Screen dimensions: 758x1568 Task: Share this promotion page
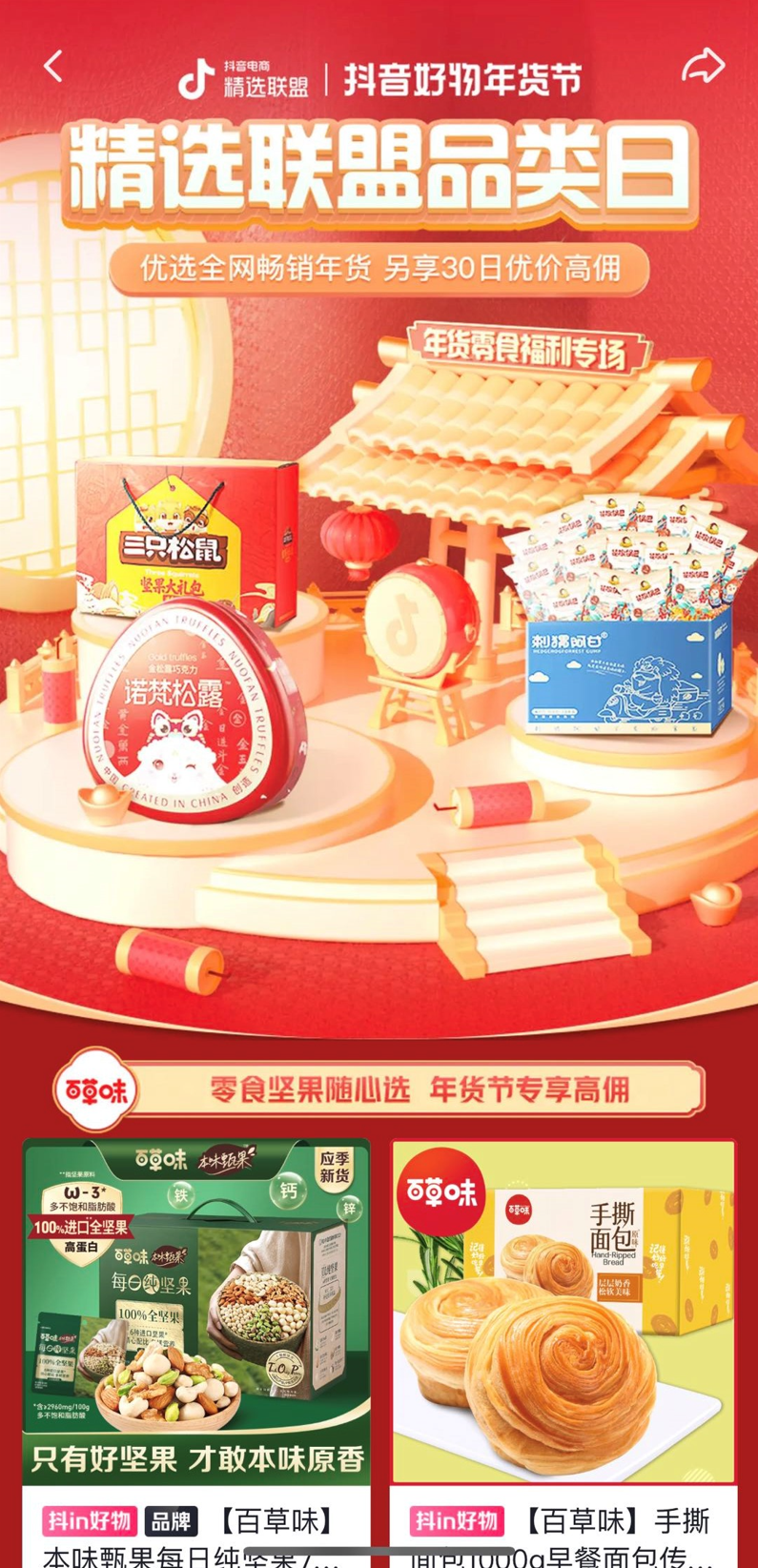(x=703, y=67)
